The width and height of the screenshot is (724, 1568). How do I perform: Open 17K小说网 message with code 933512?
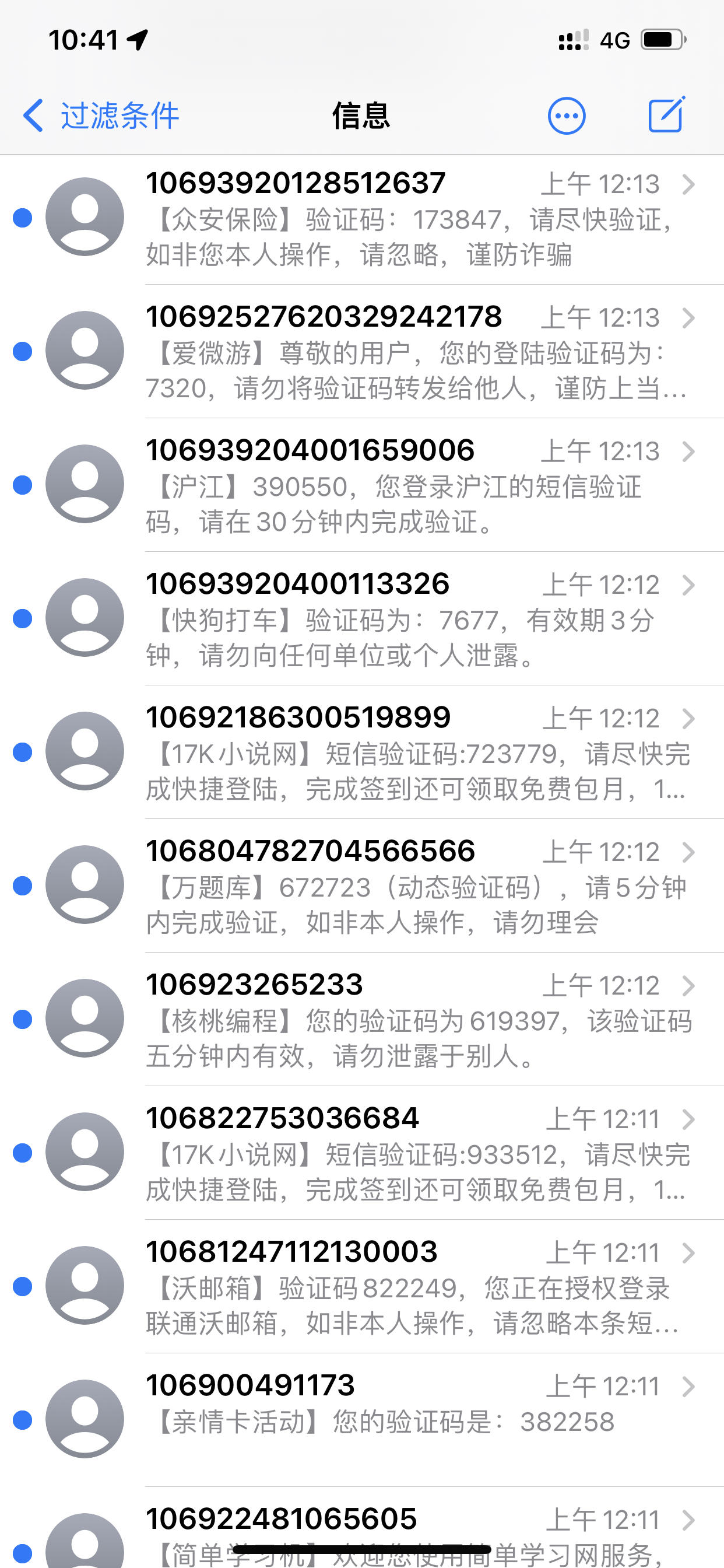click(x=362, y=1153)
